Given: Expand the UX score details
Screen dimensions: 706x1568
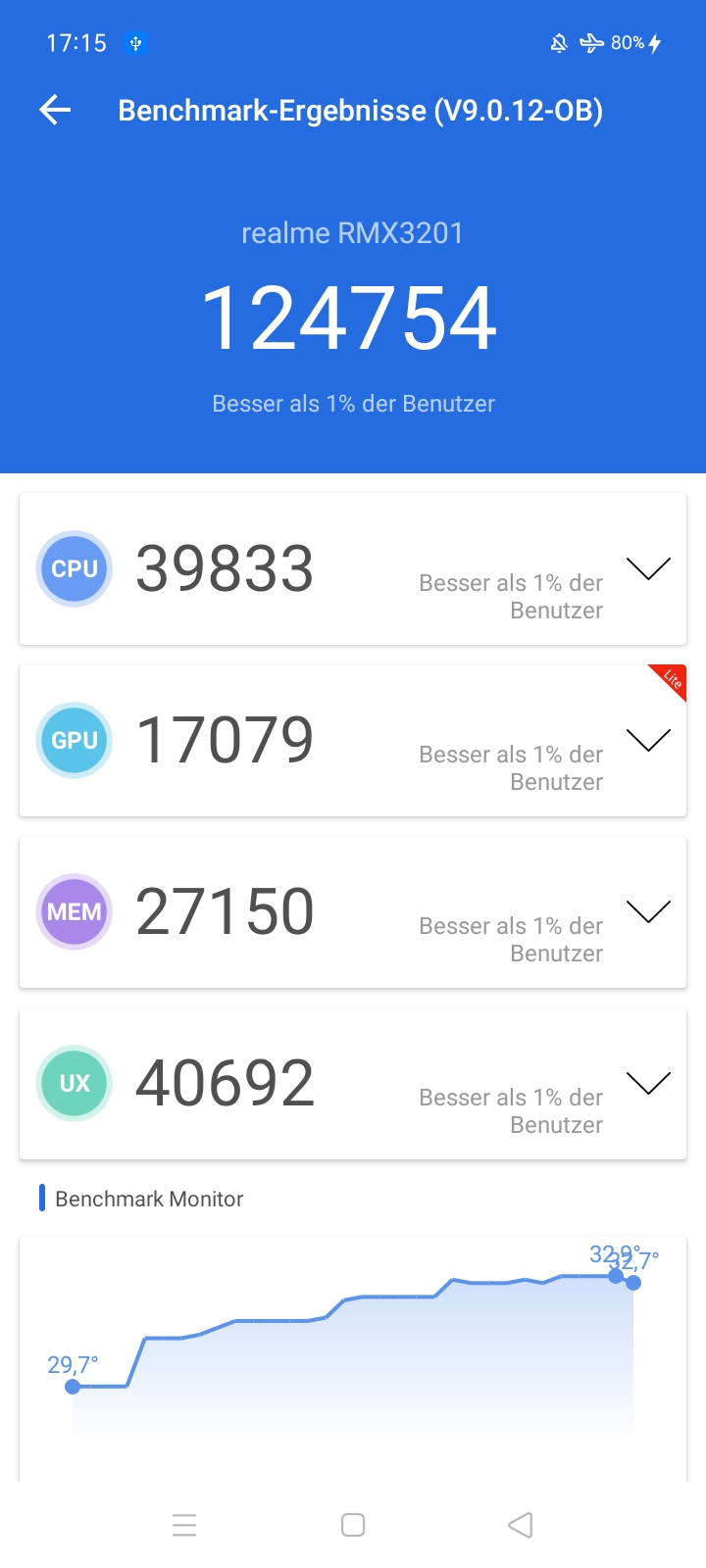Looking at the screenshot, I should pyautogui.click(x=648, y=1083).
